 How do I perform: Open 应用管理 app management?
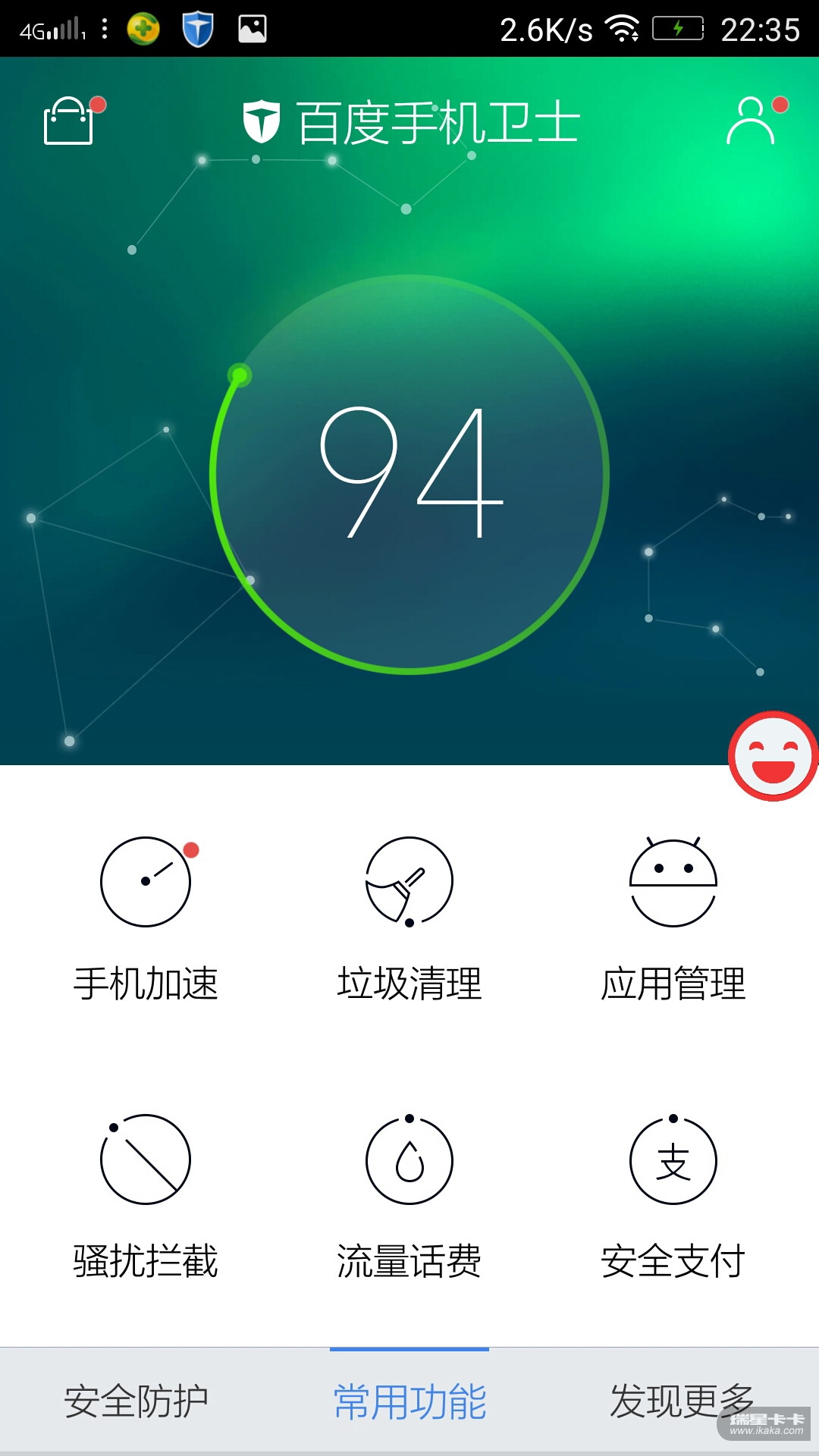[x=673, y=918]
